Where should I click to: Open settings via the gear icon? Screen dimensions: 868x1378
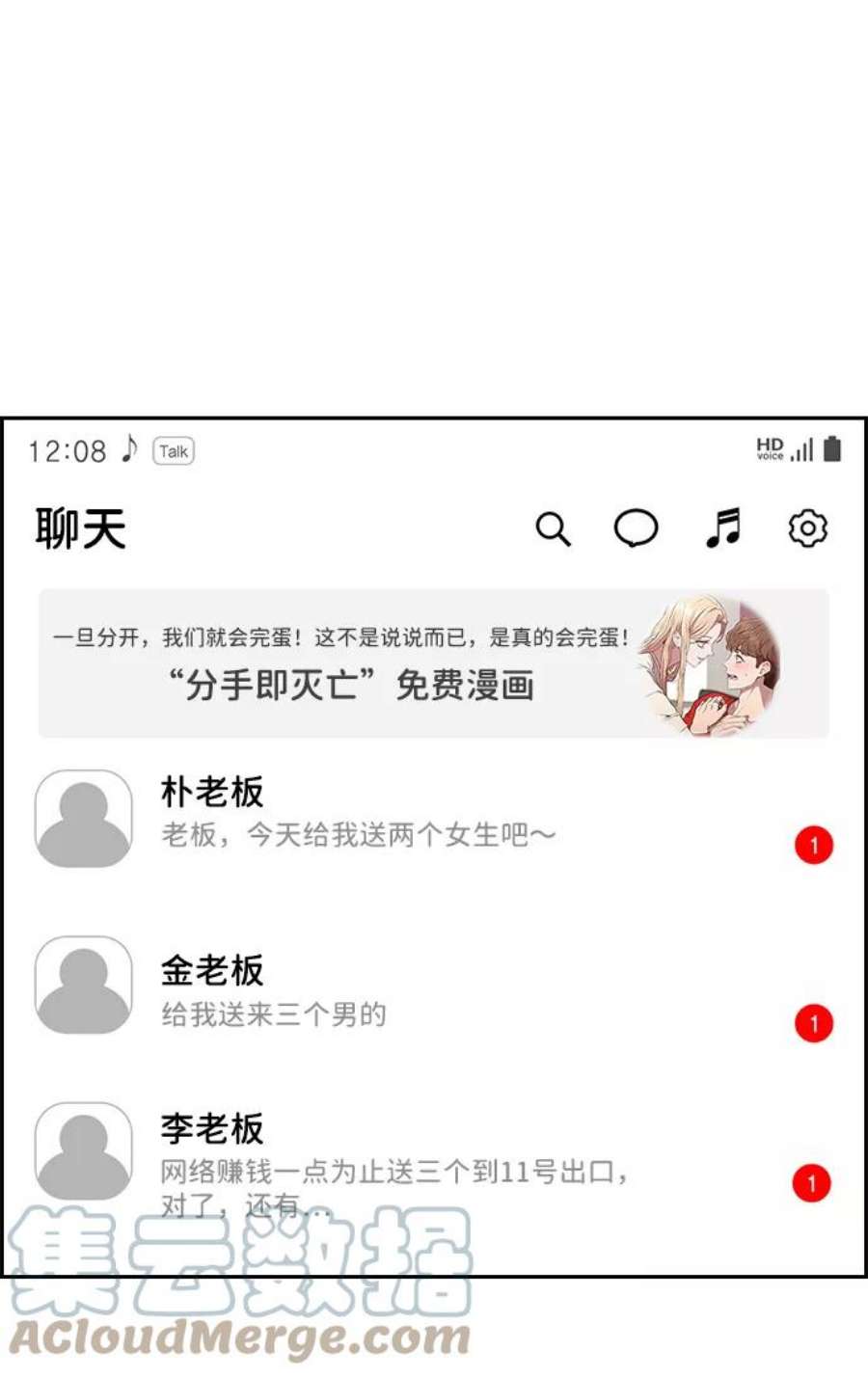tap(806, 528)
